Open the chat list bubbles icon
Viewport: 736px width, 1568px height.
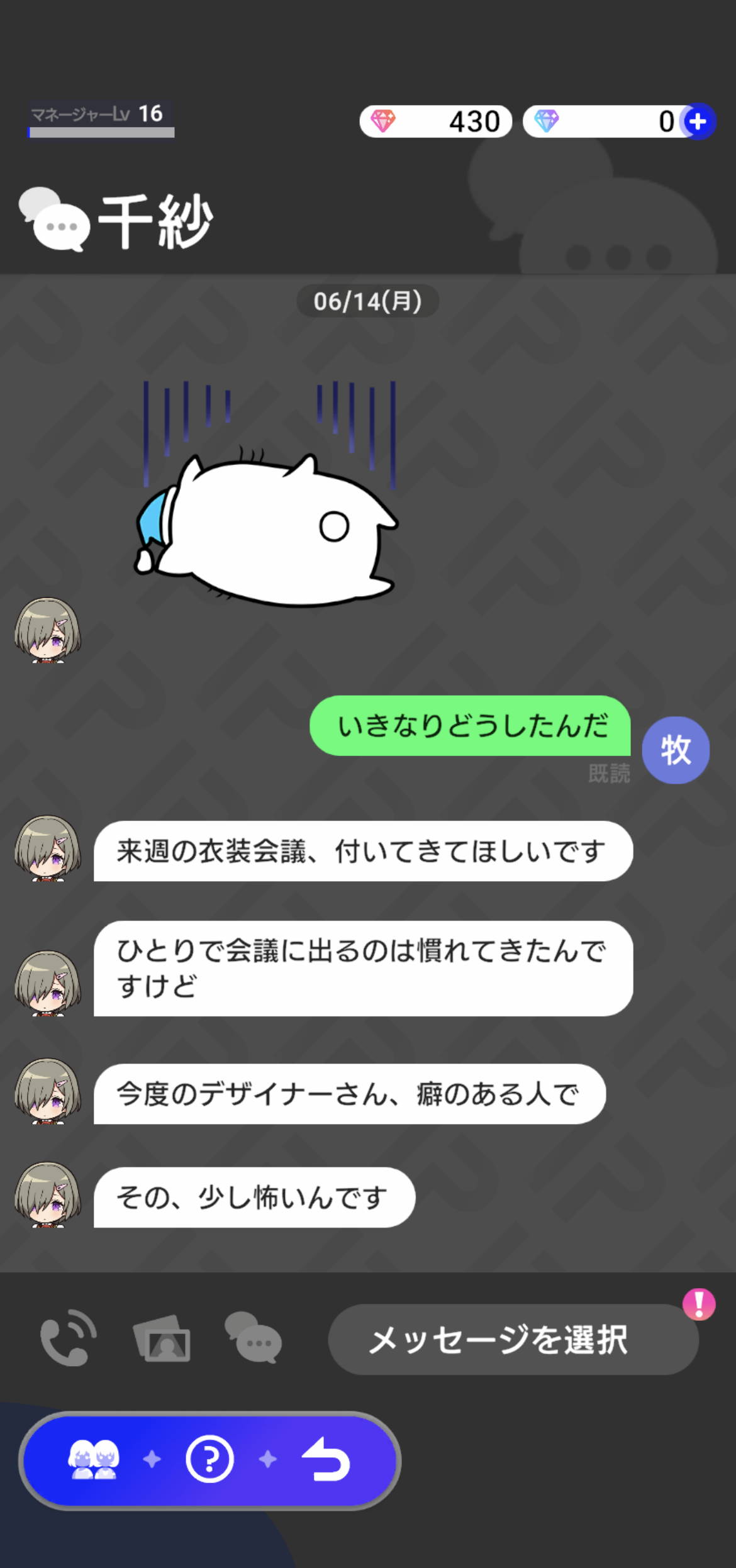coord(254,1337)
